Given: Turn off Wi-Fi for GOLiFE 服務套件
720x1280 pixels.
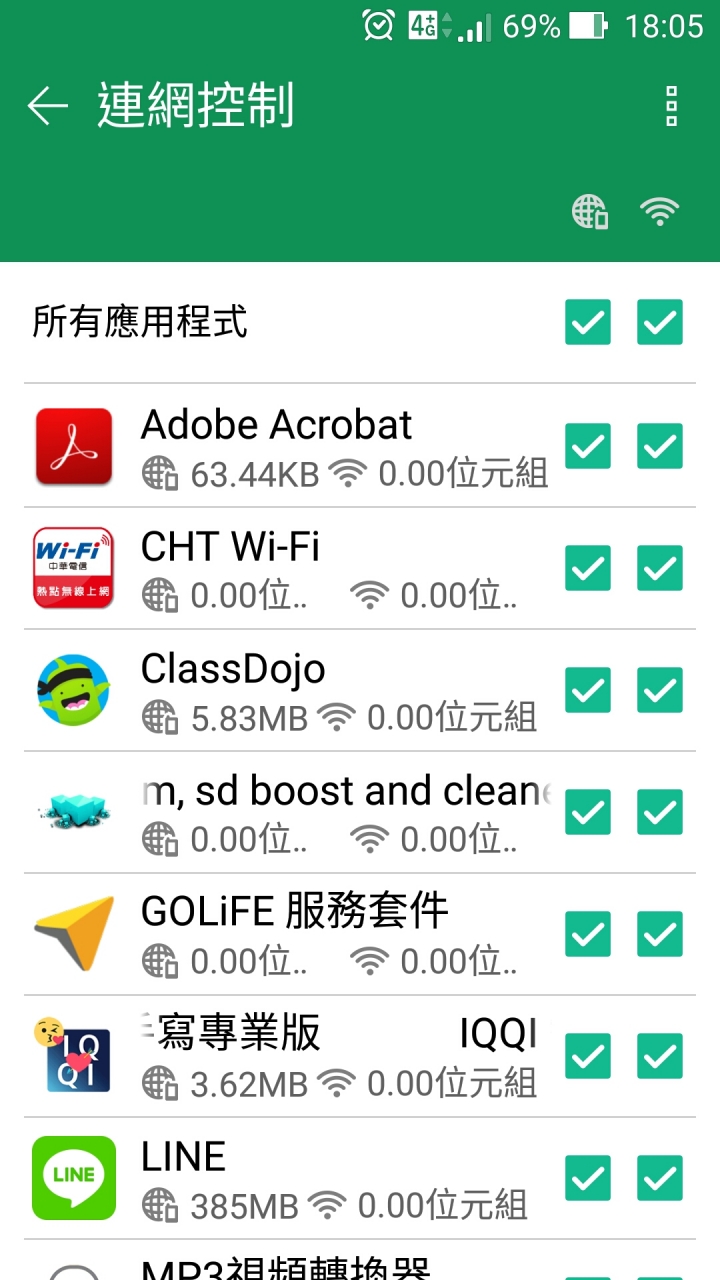Looking at the screenshot, I should 660,934.
